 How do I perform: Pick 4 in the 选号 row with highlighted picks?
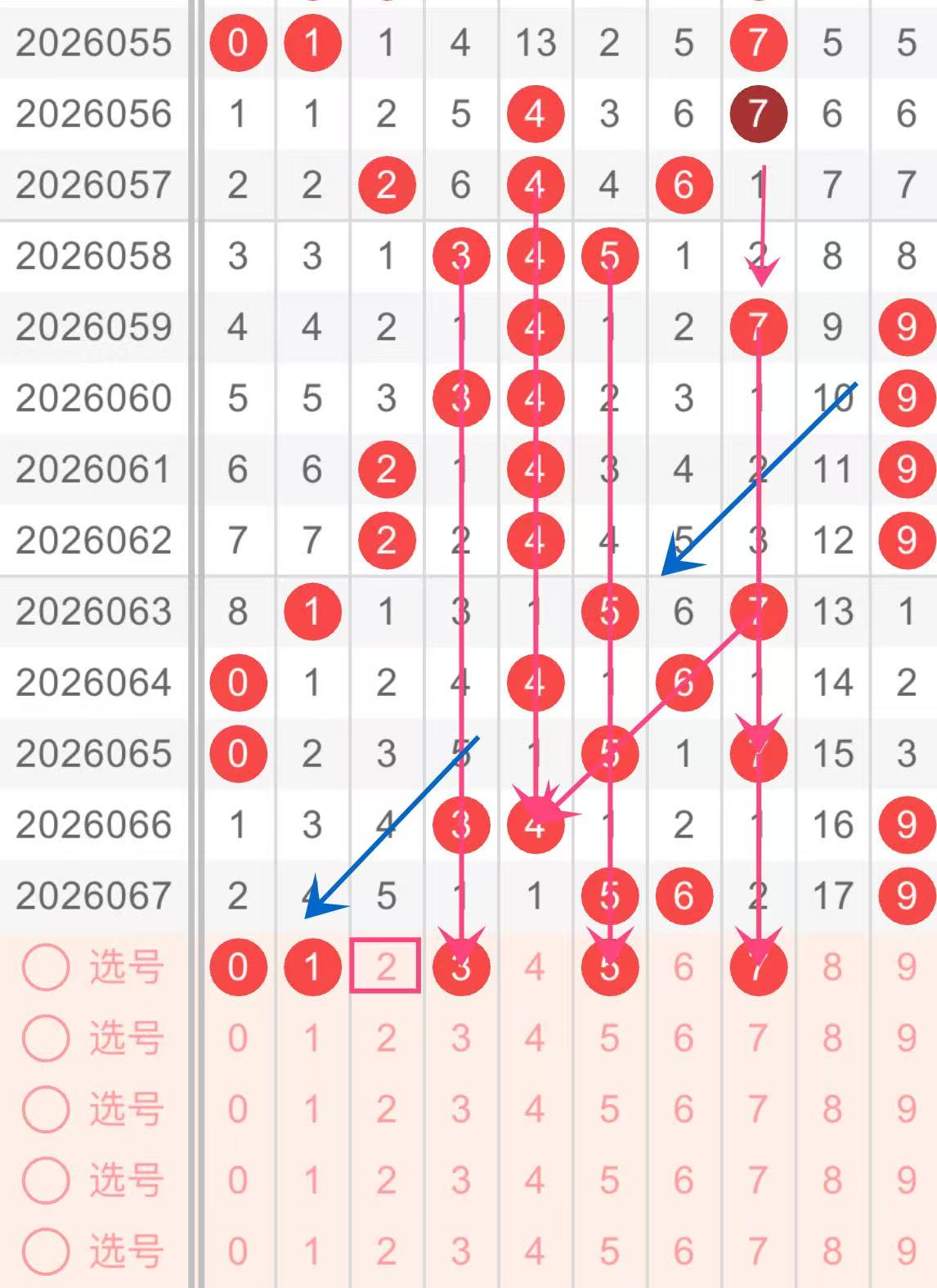pyautogui.click(x=535, y=967)
